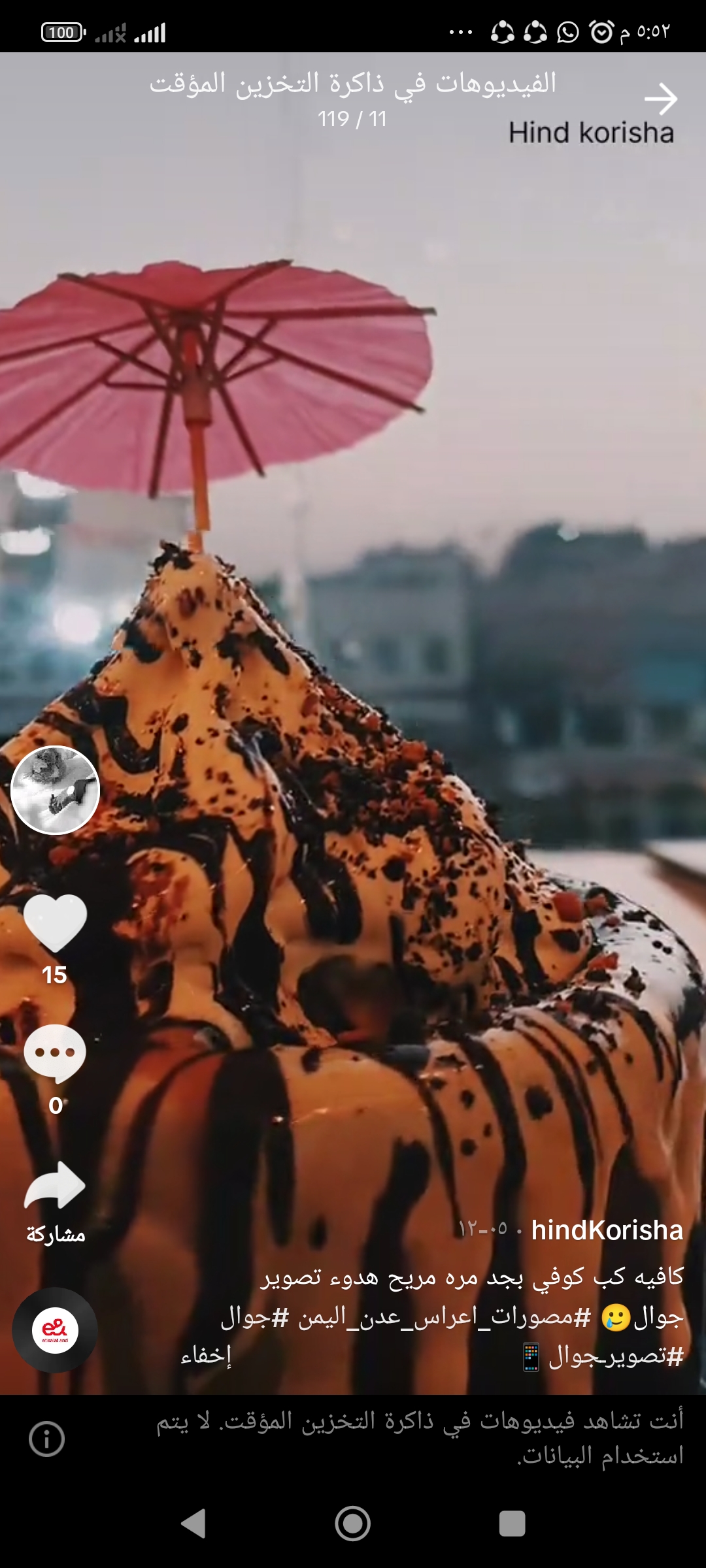This screenshot has width=706, height=1568.
Task: Go back using the system back button
Action: coord(193,1524)
